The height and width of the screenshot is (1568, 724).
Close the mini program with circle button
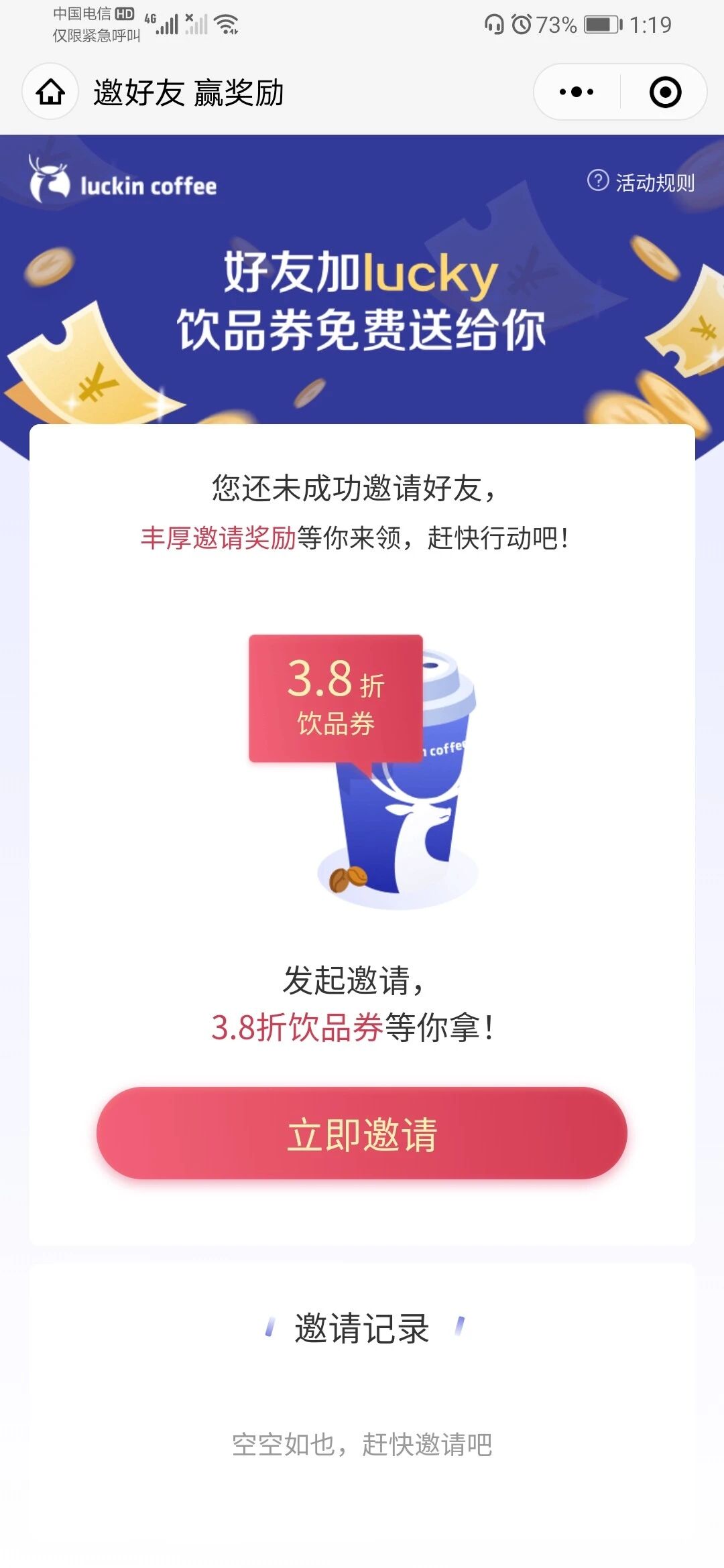tap(665, 92)
